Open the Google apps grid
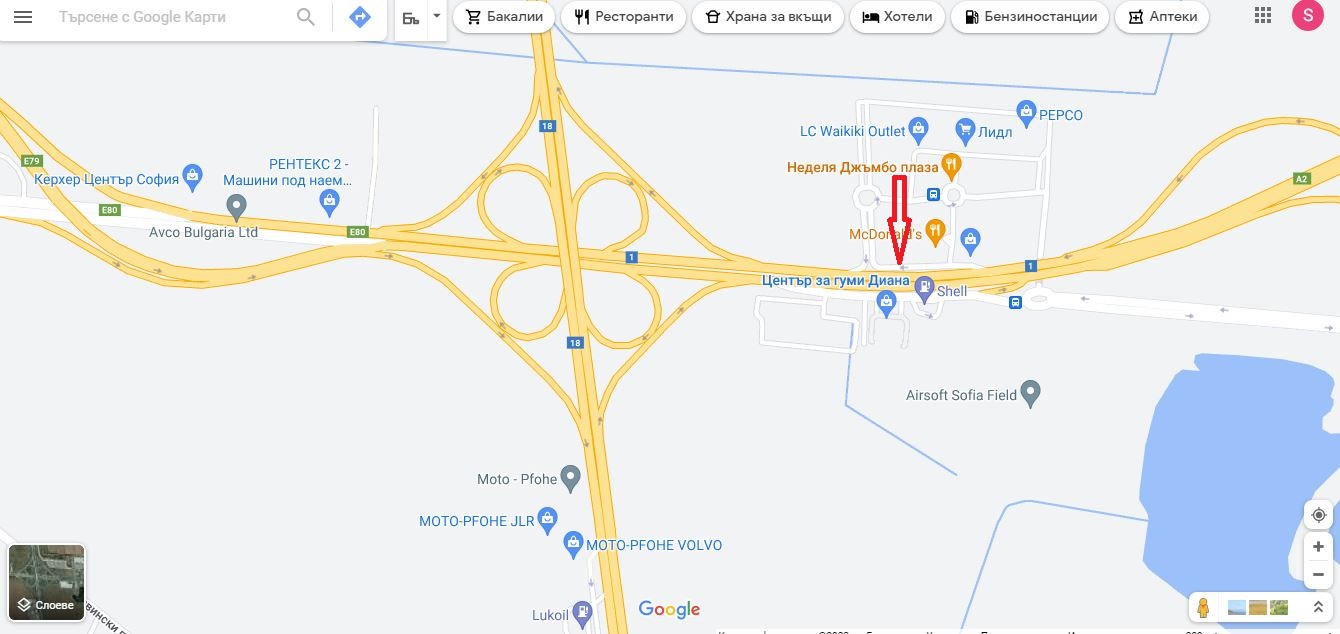 tap(1263, 16)
